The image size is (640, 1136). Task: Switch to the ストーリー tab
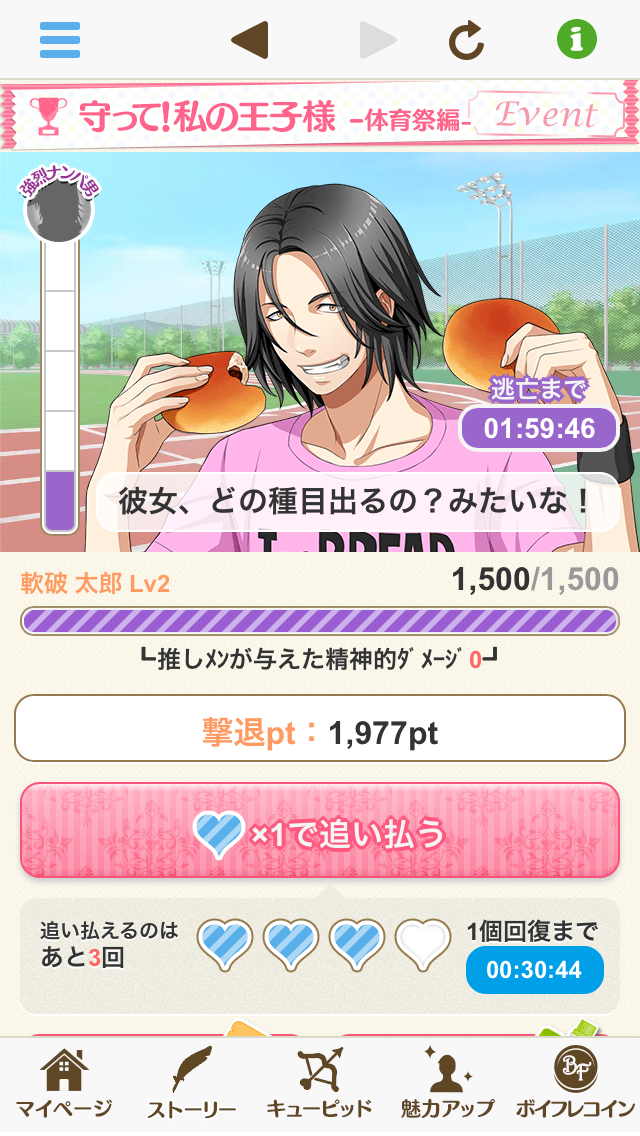tap(191, 1085)
